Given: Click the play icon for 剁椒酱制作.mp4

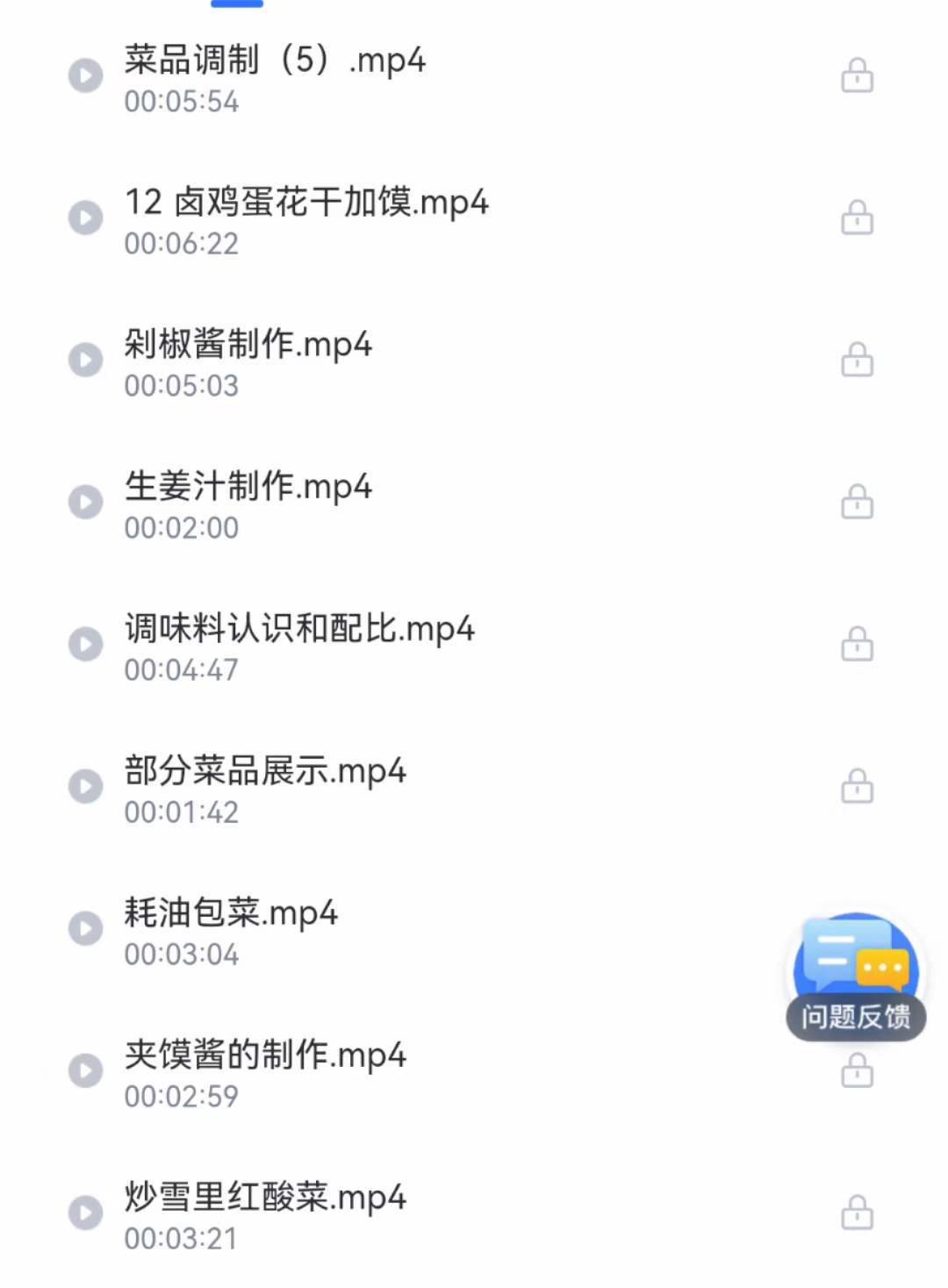Looking at the screenshot, I should point(85,358).
